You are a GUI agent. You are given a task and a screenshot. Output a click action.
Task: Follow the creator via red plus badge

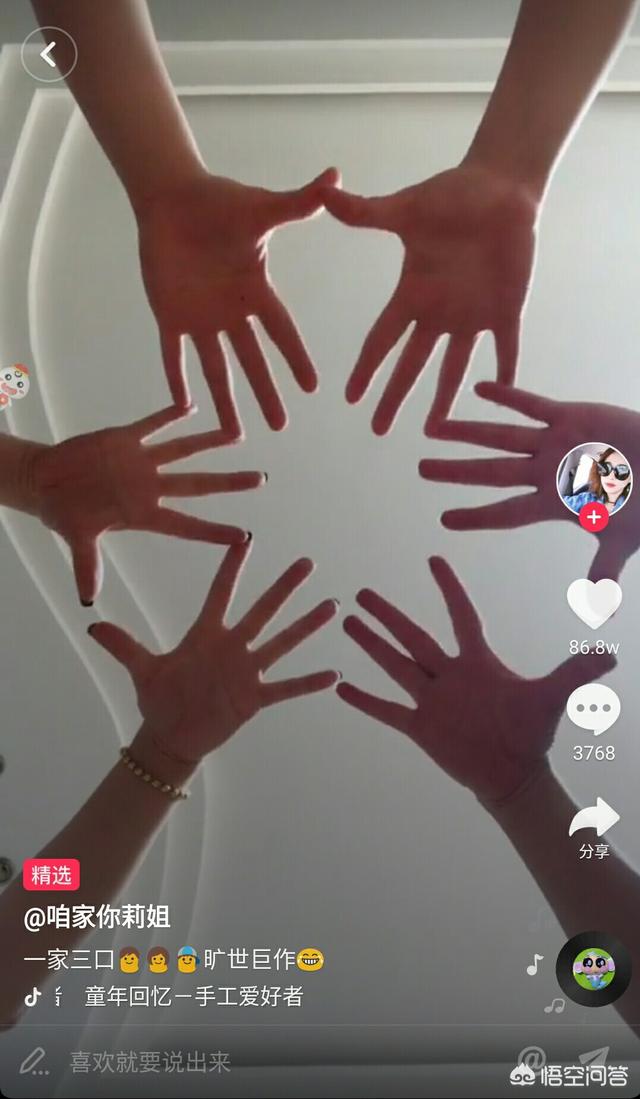(594, 517)
